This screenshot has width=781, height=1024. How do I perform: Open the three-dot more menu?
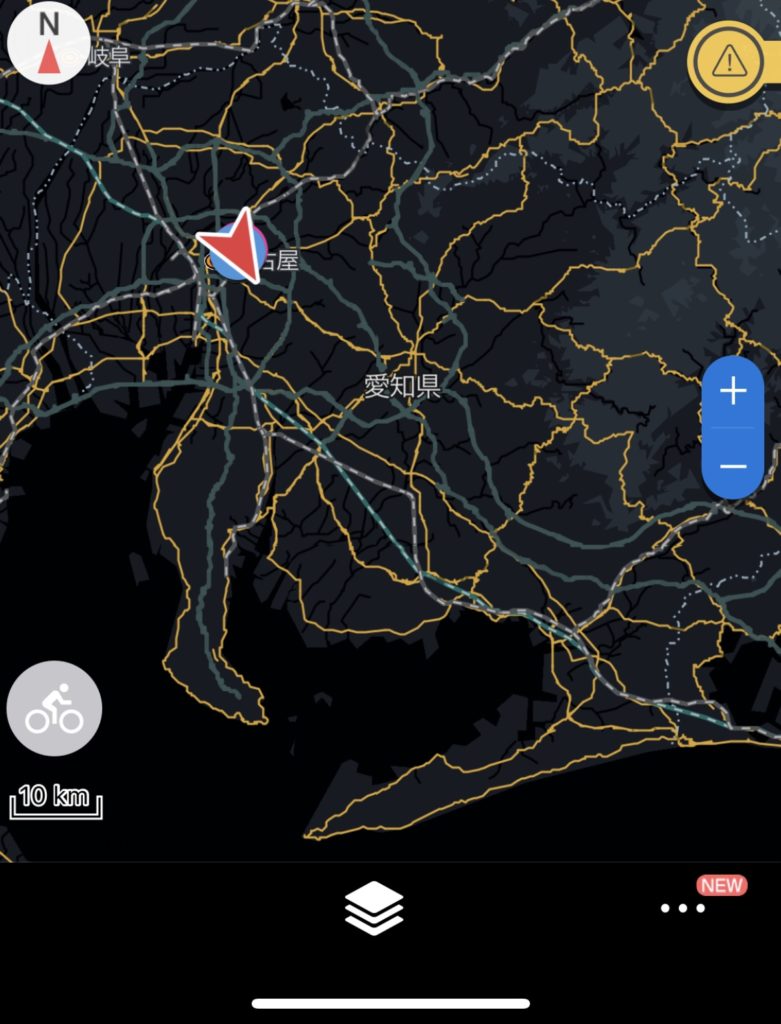point(683,908)
